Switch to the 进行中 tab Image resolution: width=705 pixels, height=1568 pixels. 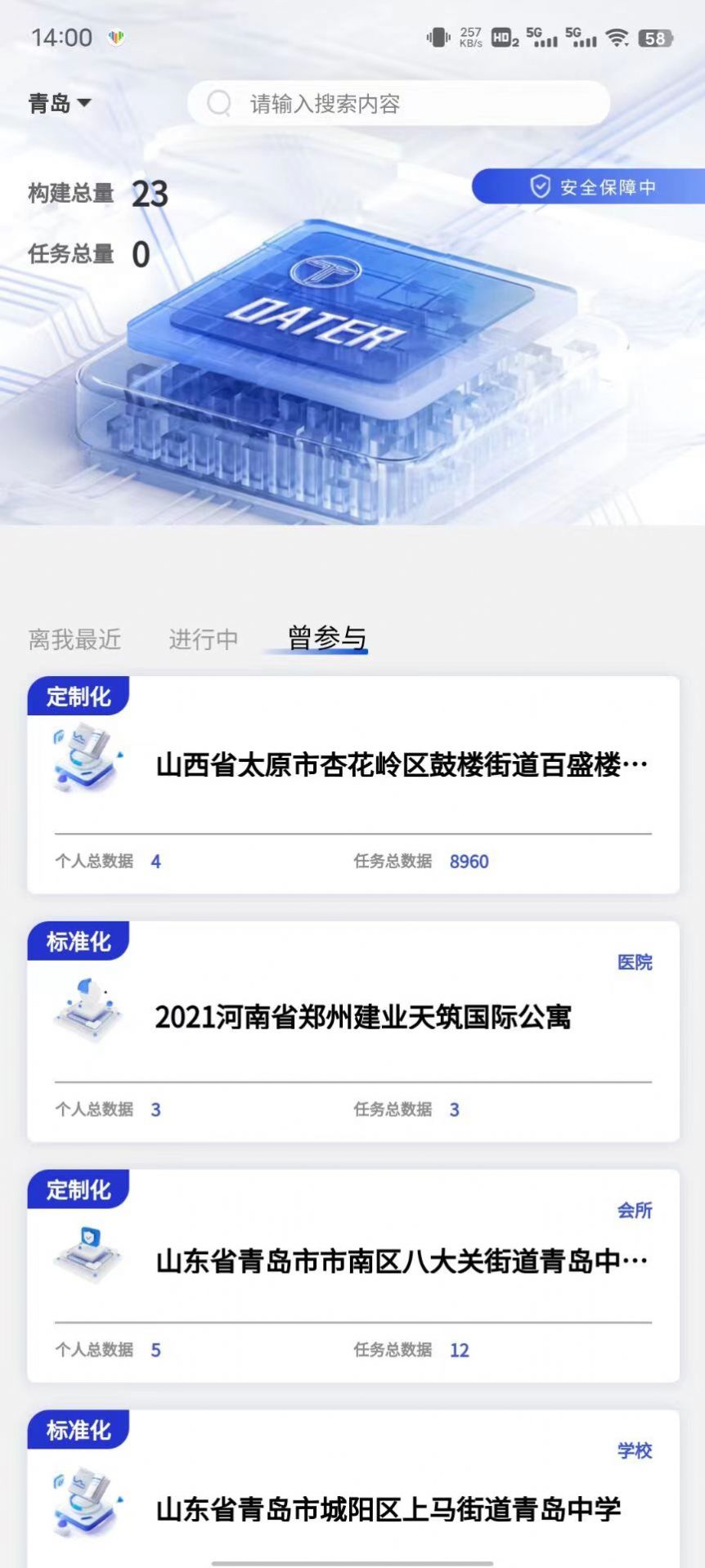203,639
